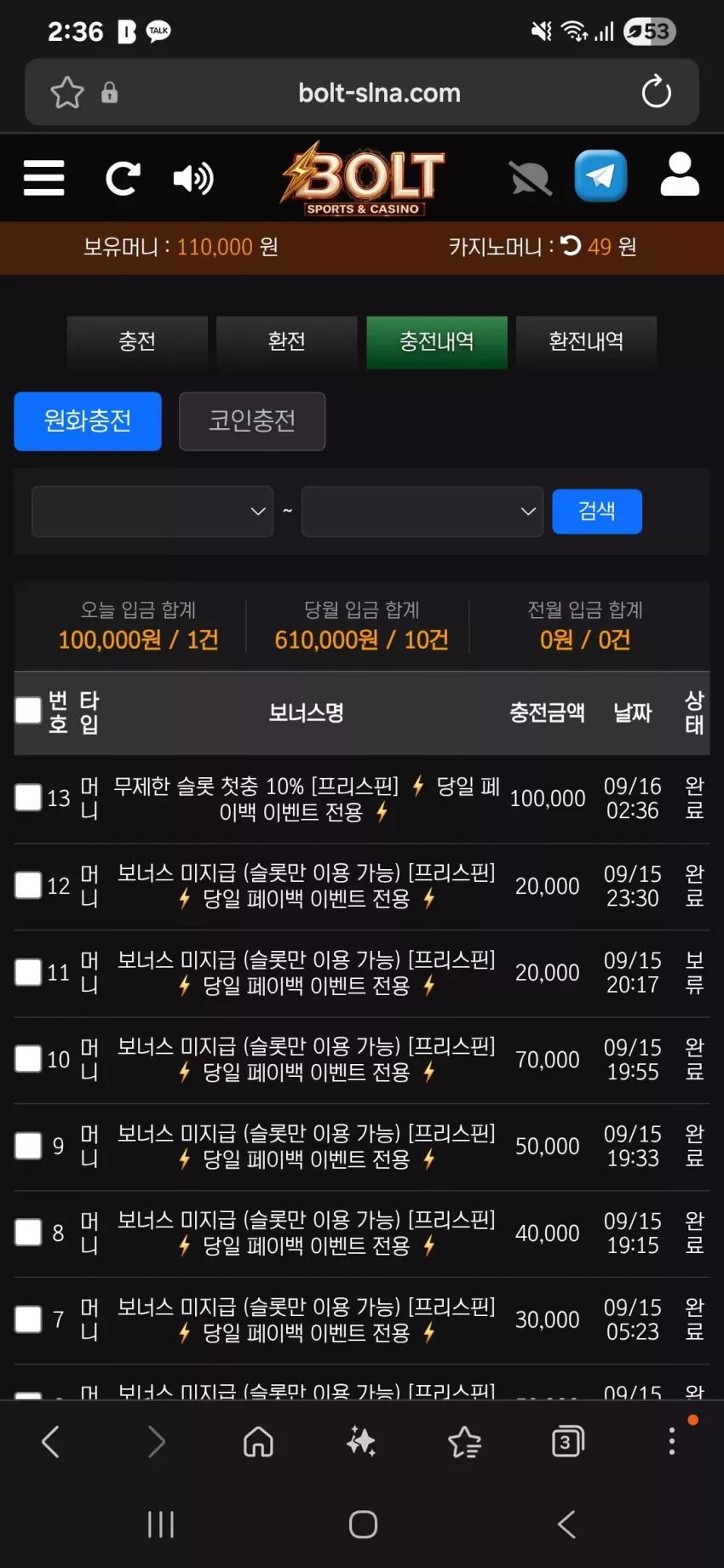The image size is (724, 1568).
Task: Switch to the 충전 tab
Action: [137, 342]
